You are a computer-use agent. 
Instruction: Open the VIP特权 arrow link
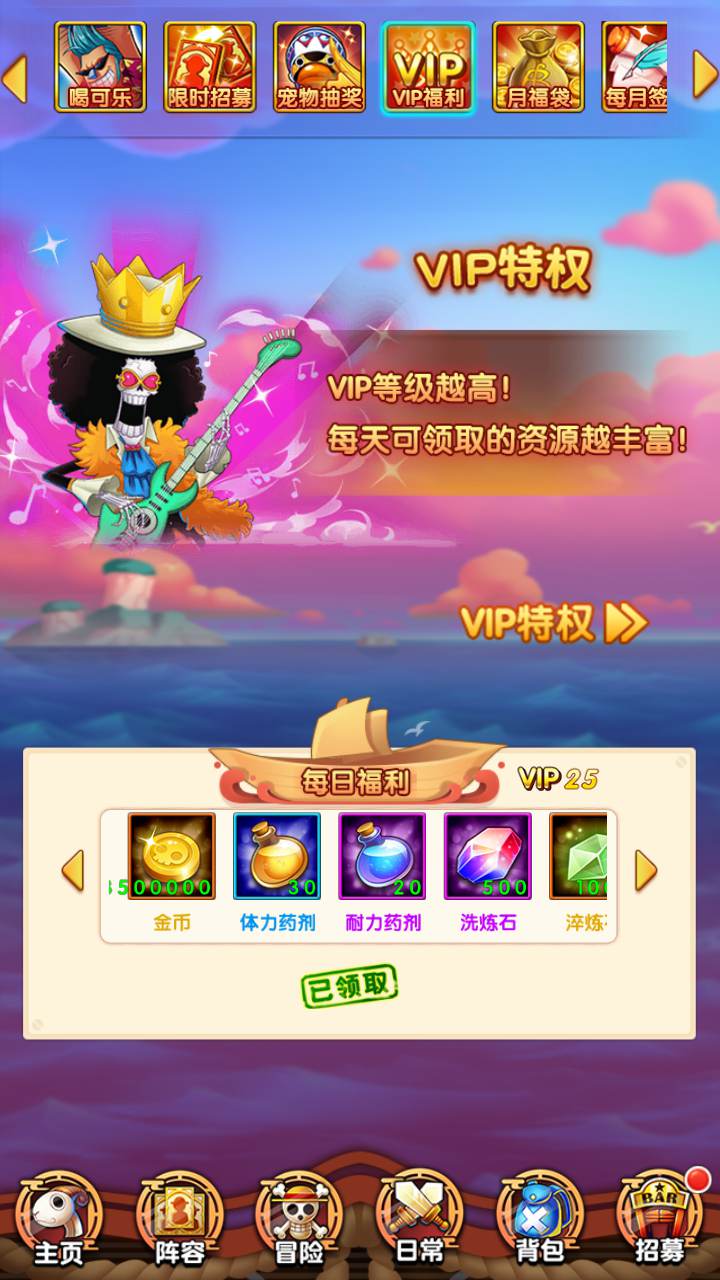pyautogui.click(x=553, y=623)
